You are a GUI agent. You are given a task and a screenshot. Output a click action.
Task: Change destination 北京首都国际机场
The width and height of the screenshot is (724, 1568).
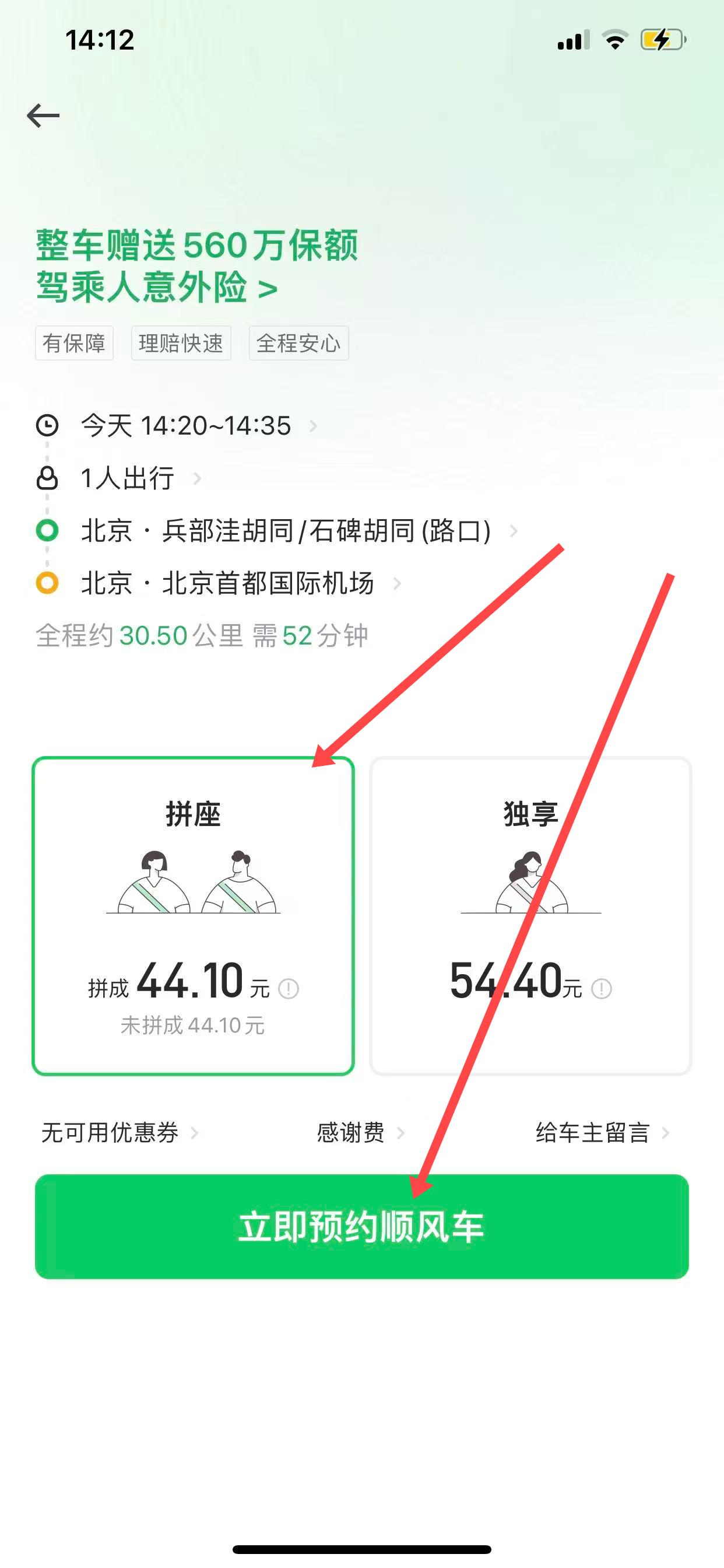tap(227, 583)
